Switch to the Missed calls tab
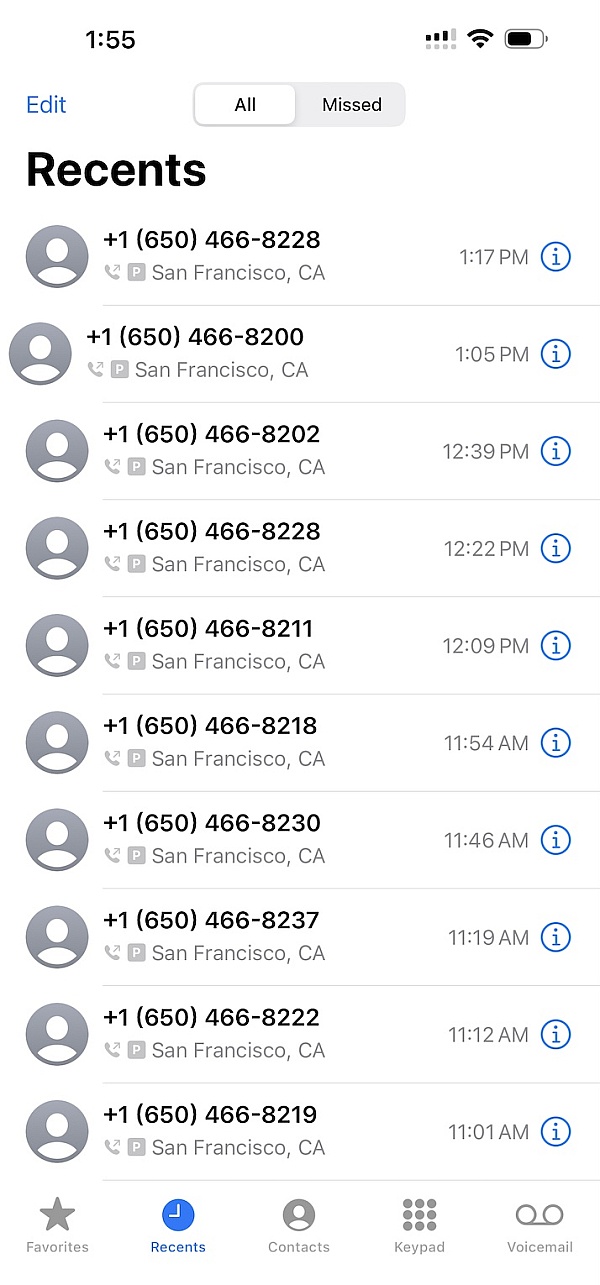This screenshot has height=1285, width=600. pyautogui.click(x=351, y=105)
